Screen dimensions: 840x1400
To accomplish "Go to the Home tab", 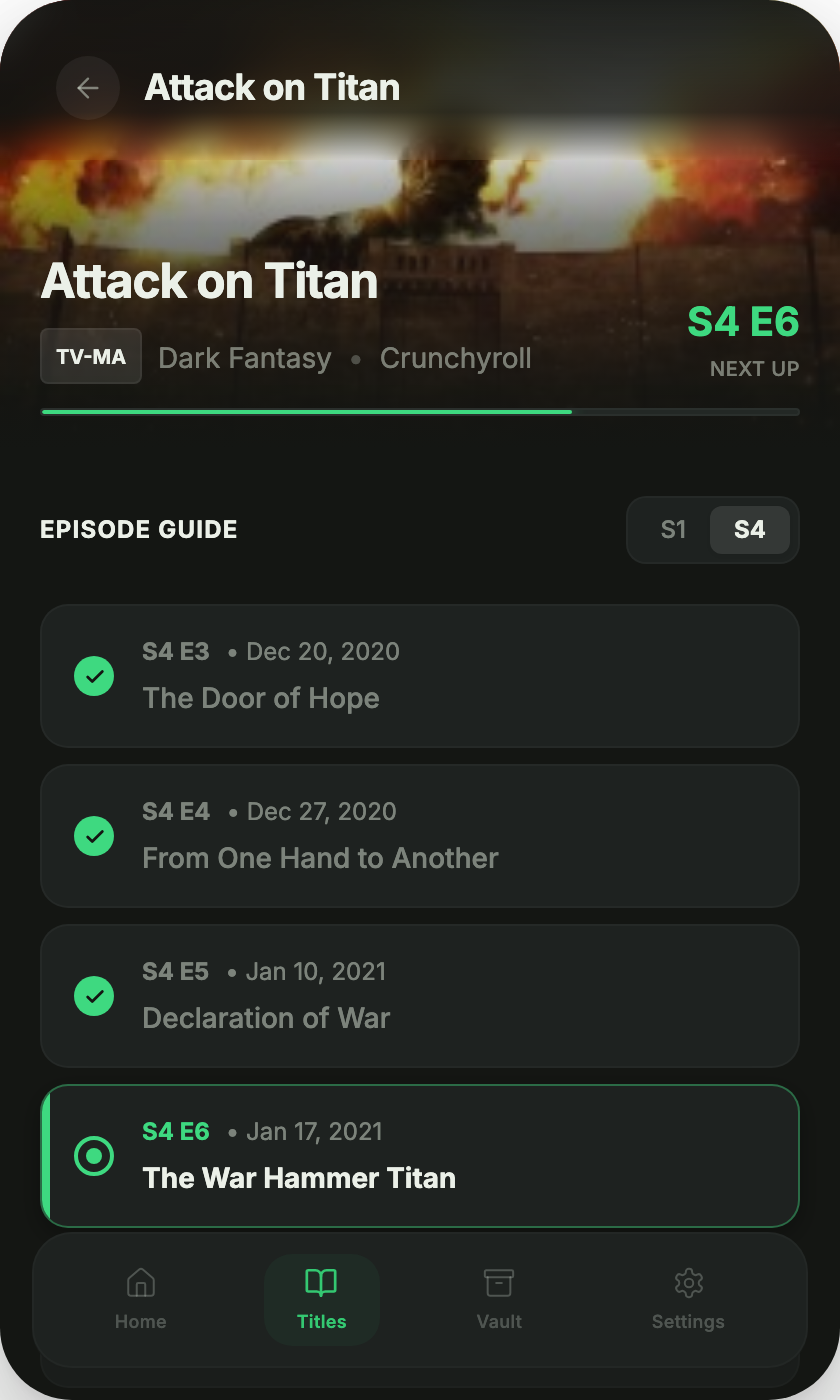I will (140, 1300).
